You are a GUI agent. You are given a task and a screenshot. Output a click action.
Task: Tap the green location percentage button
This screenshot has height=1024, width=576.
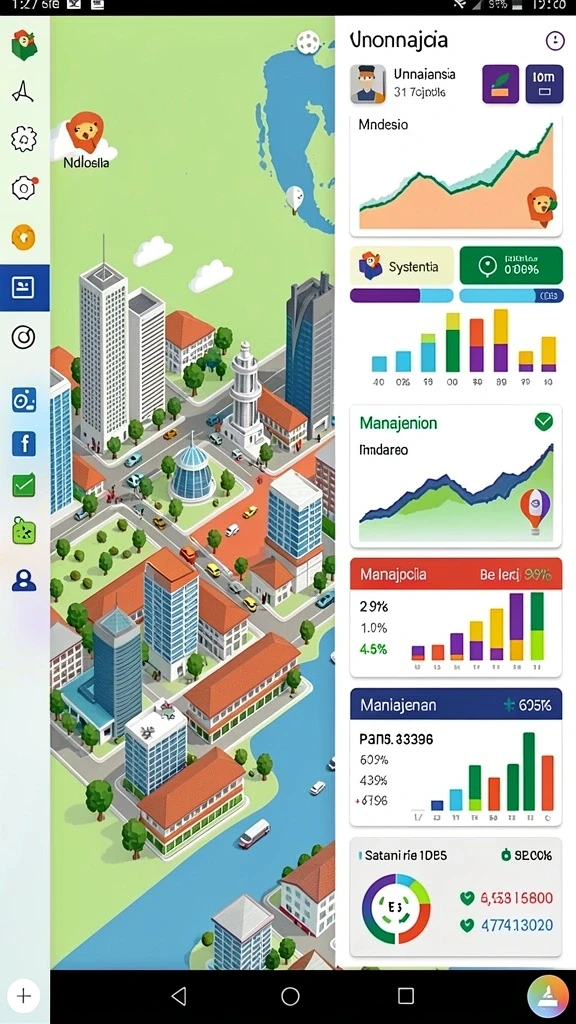point(511,266)
